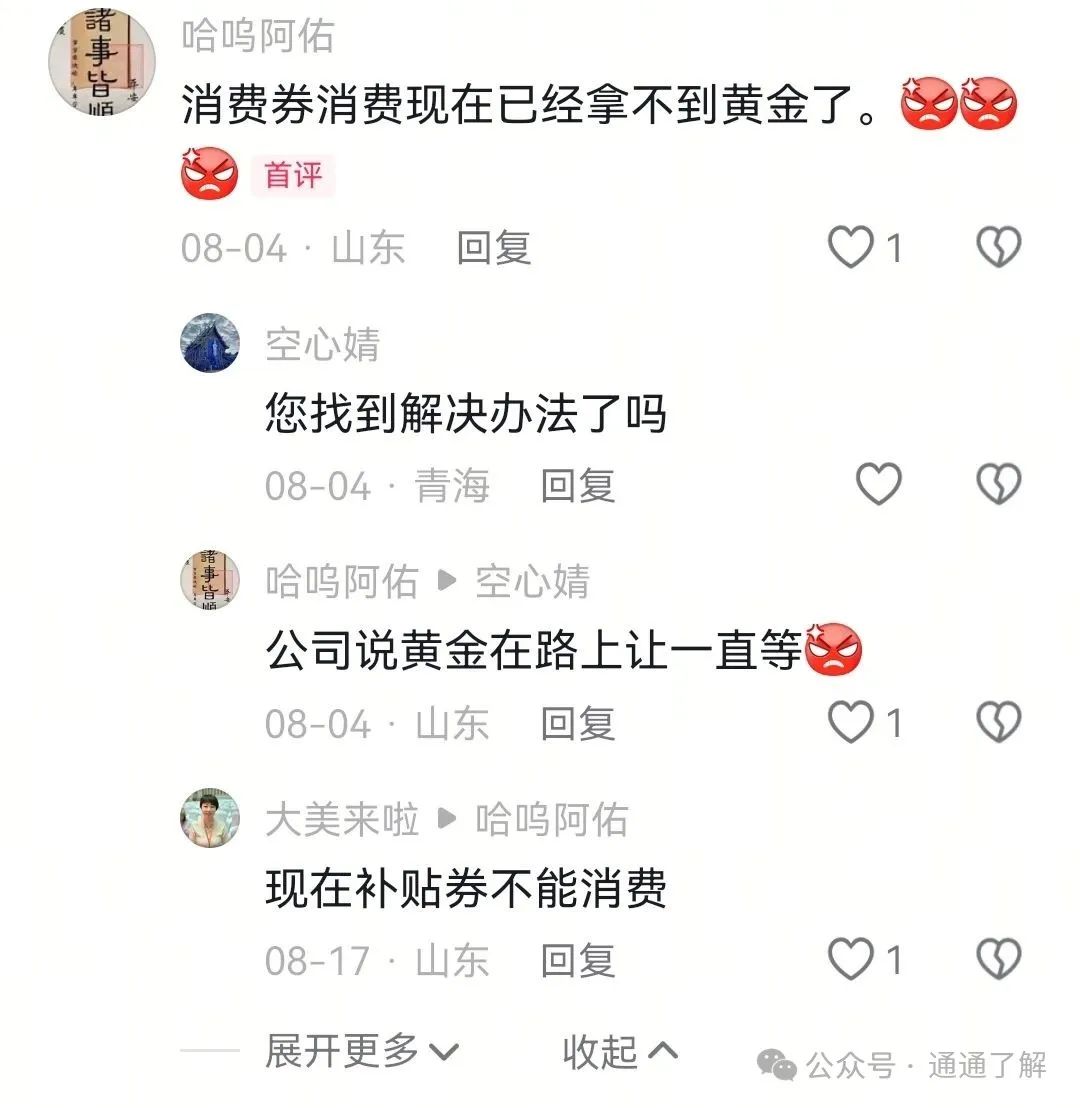Dislike 大美来啦's reply 现在补贴券不能消费
The image size is (1080, 1108).
click(x=997, y=961)
